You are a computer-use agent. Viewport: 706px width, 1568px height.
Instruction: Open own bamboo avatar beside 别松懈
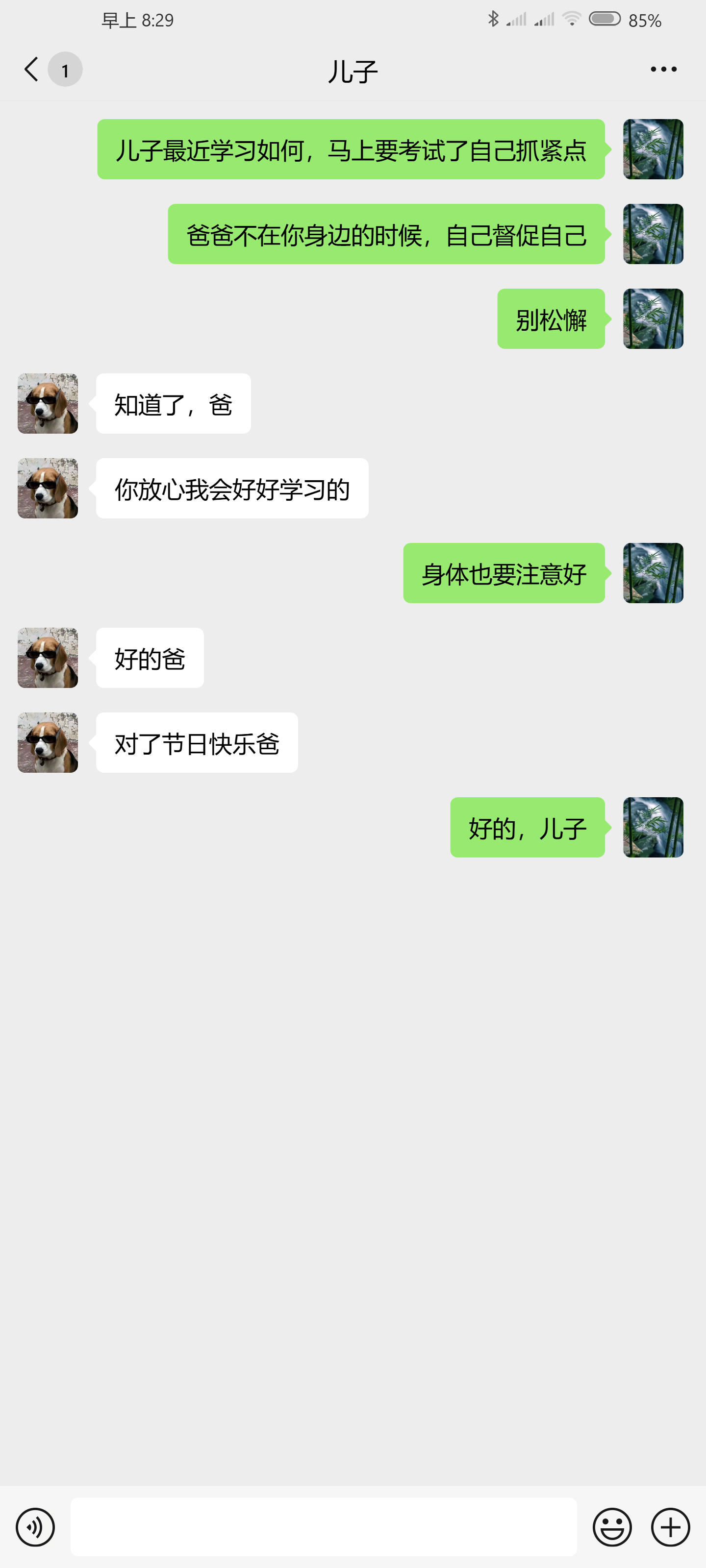coord(653,319)
